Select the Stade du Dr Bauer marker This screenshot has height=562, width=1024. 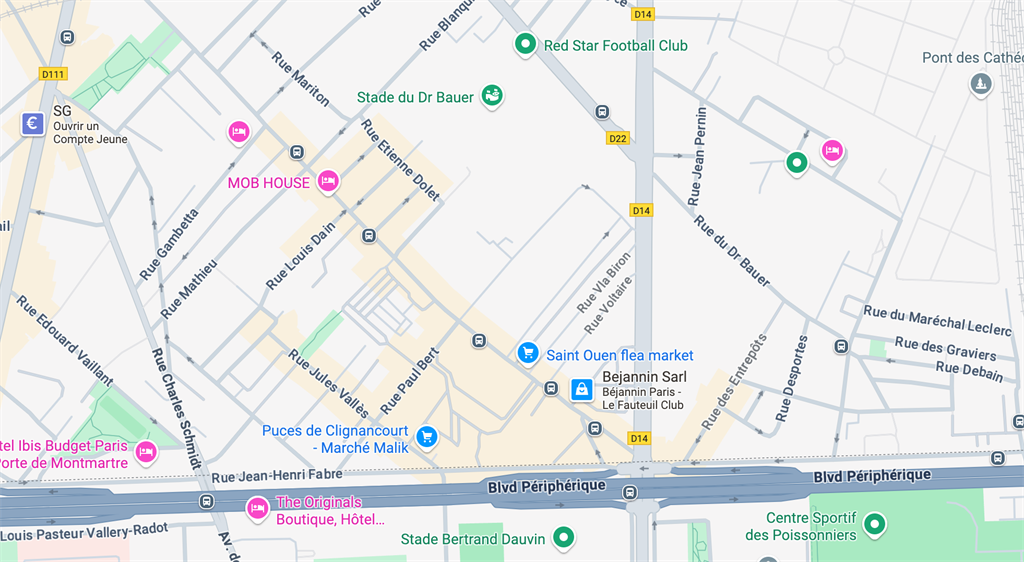pyautogui.click(x=491, y=96)
